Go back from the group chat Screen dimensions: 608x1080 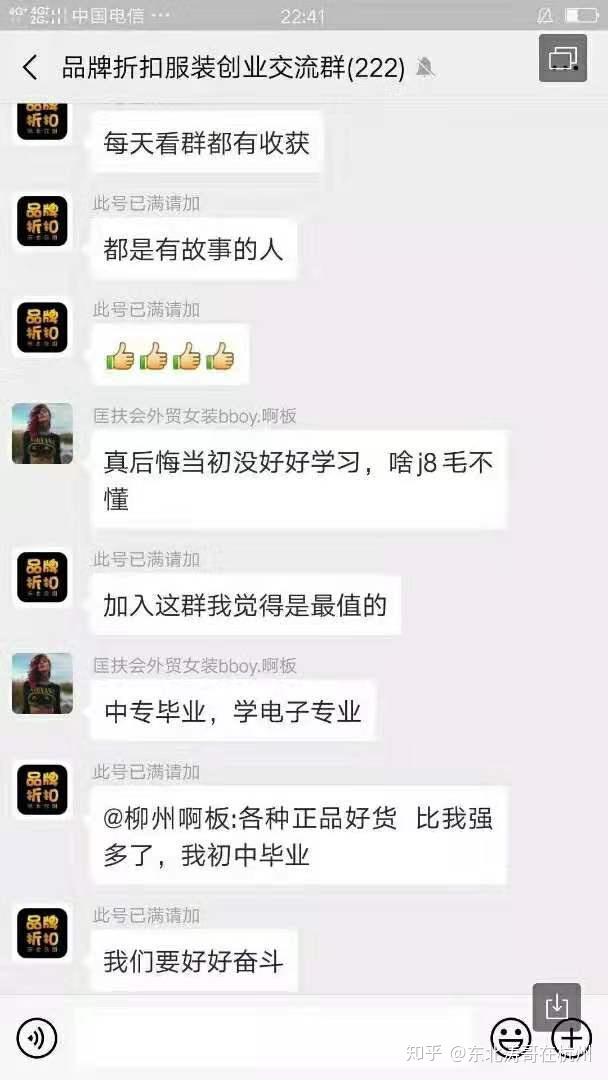coord(30,68)
